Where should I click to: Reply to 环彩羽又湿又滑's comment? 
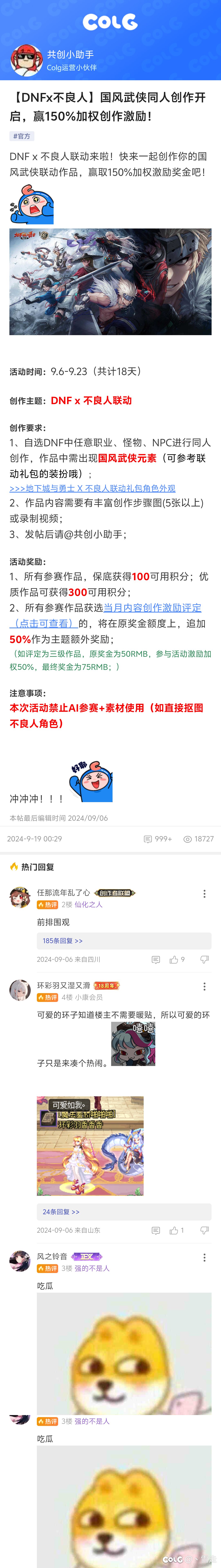coord(156,1230)
